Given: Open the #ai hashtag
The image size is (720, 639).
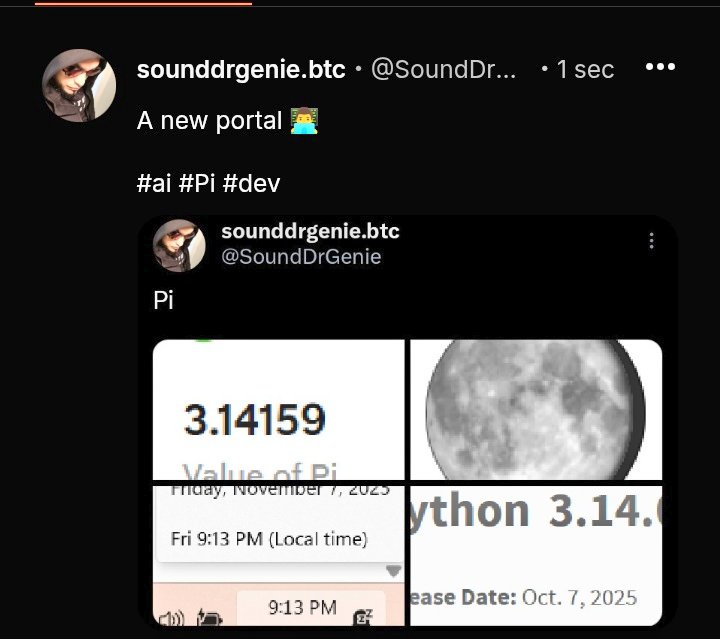Looking at the screenshot, I should click(153, 184).
